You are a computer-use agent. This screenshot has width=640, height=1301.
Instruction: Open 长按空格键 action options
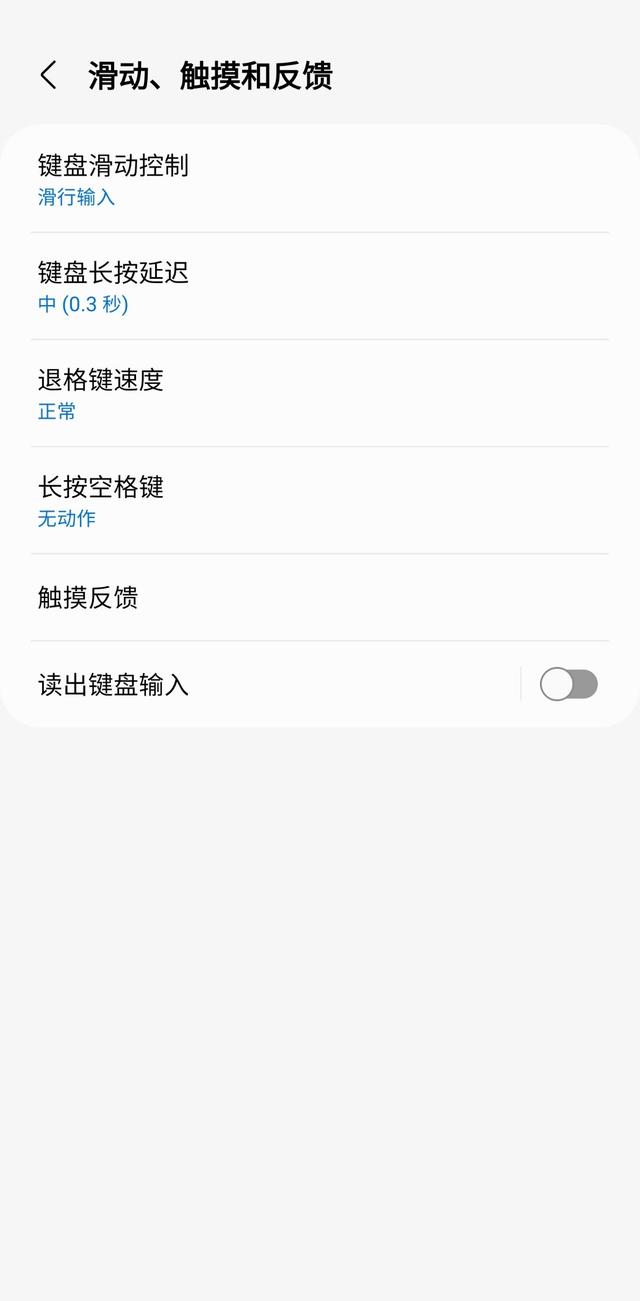[x=320, y=500]
